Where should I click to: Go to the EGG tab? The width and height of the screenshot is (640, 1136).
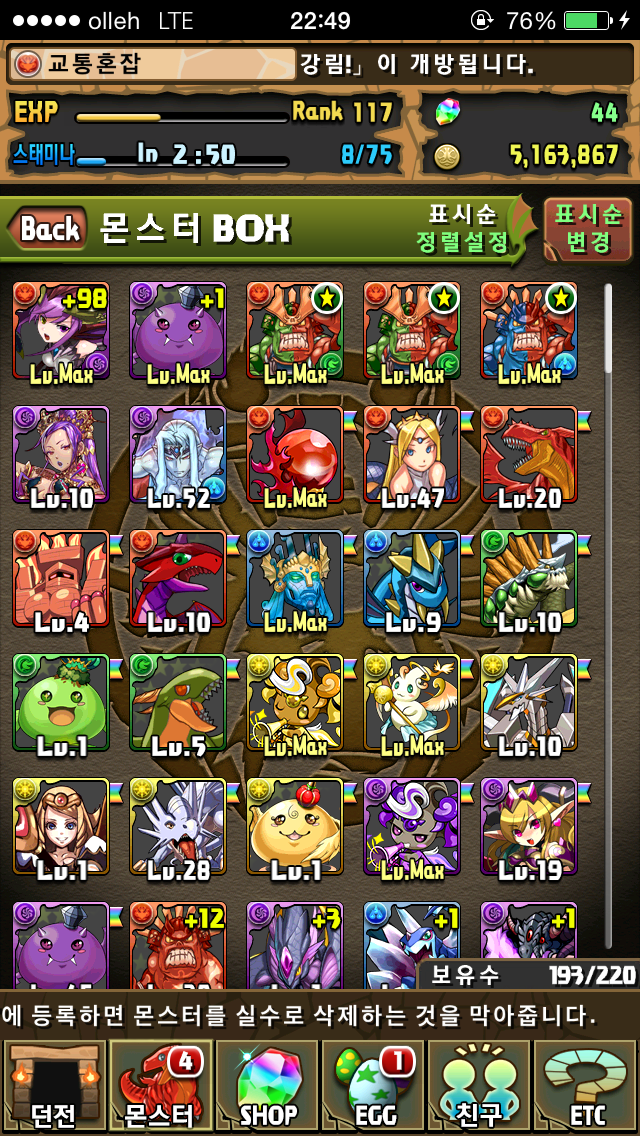coord(374,1085)
